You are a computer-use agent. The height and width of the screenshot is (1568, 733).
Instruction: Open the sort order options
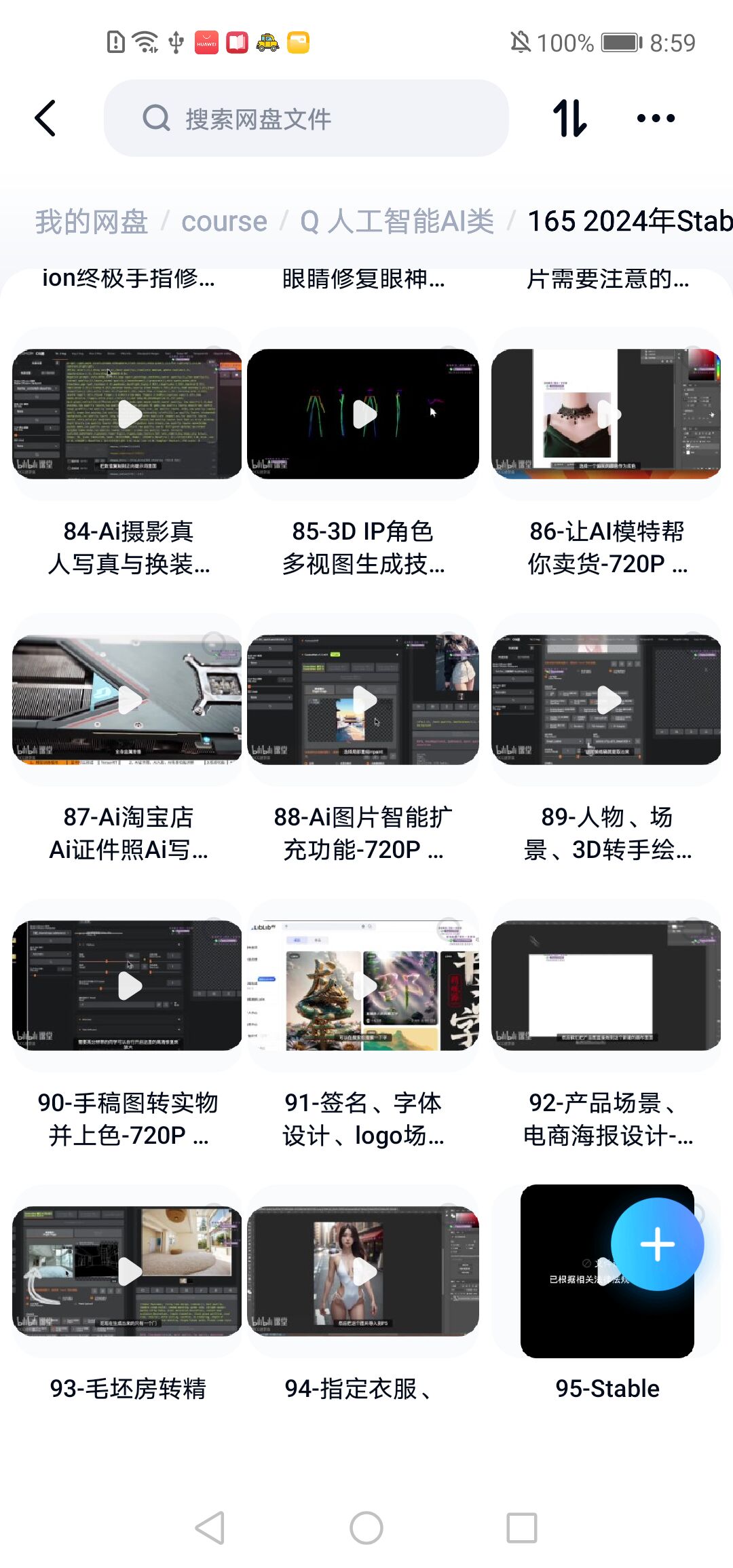(x=570, y=119)
